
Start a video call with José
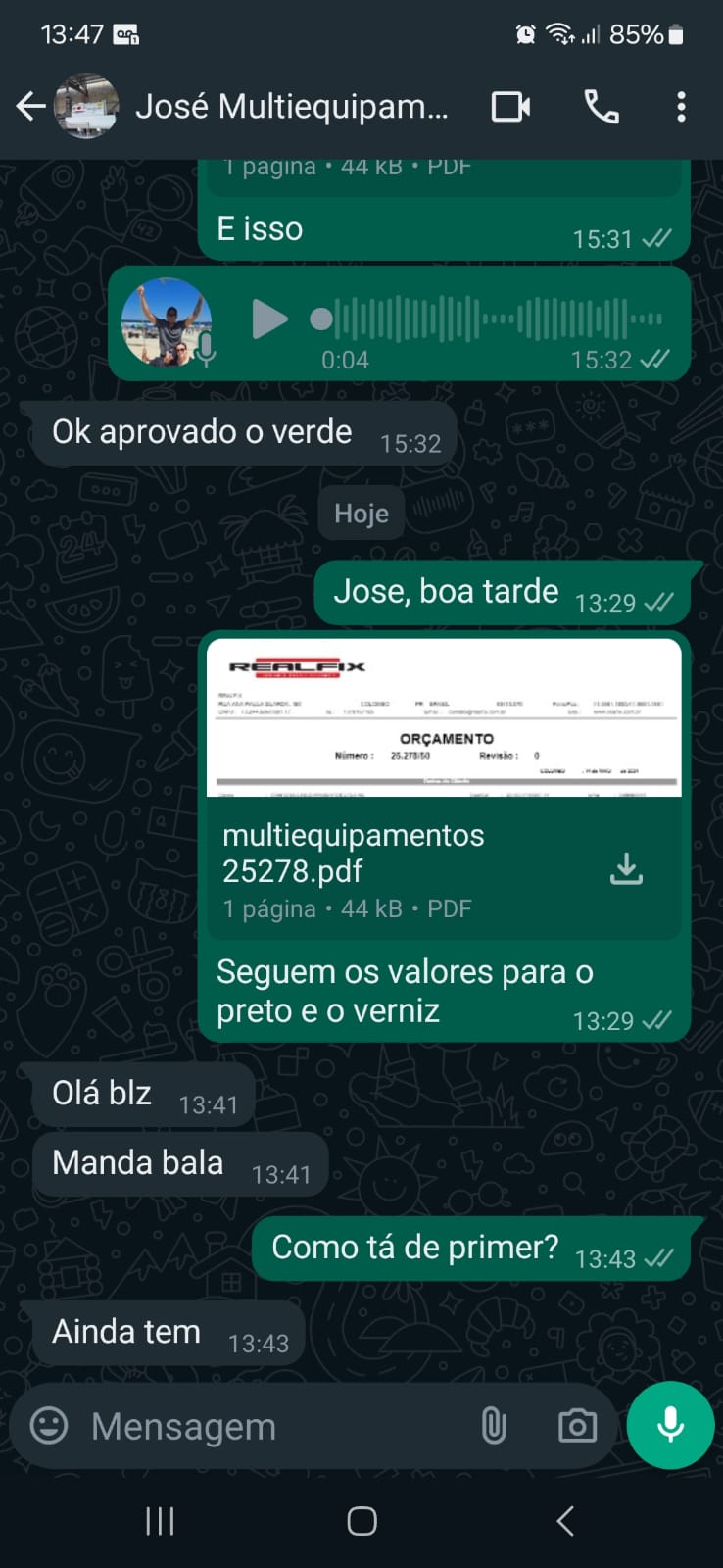coord(510,106)
